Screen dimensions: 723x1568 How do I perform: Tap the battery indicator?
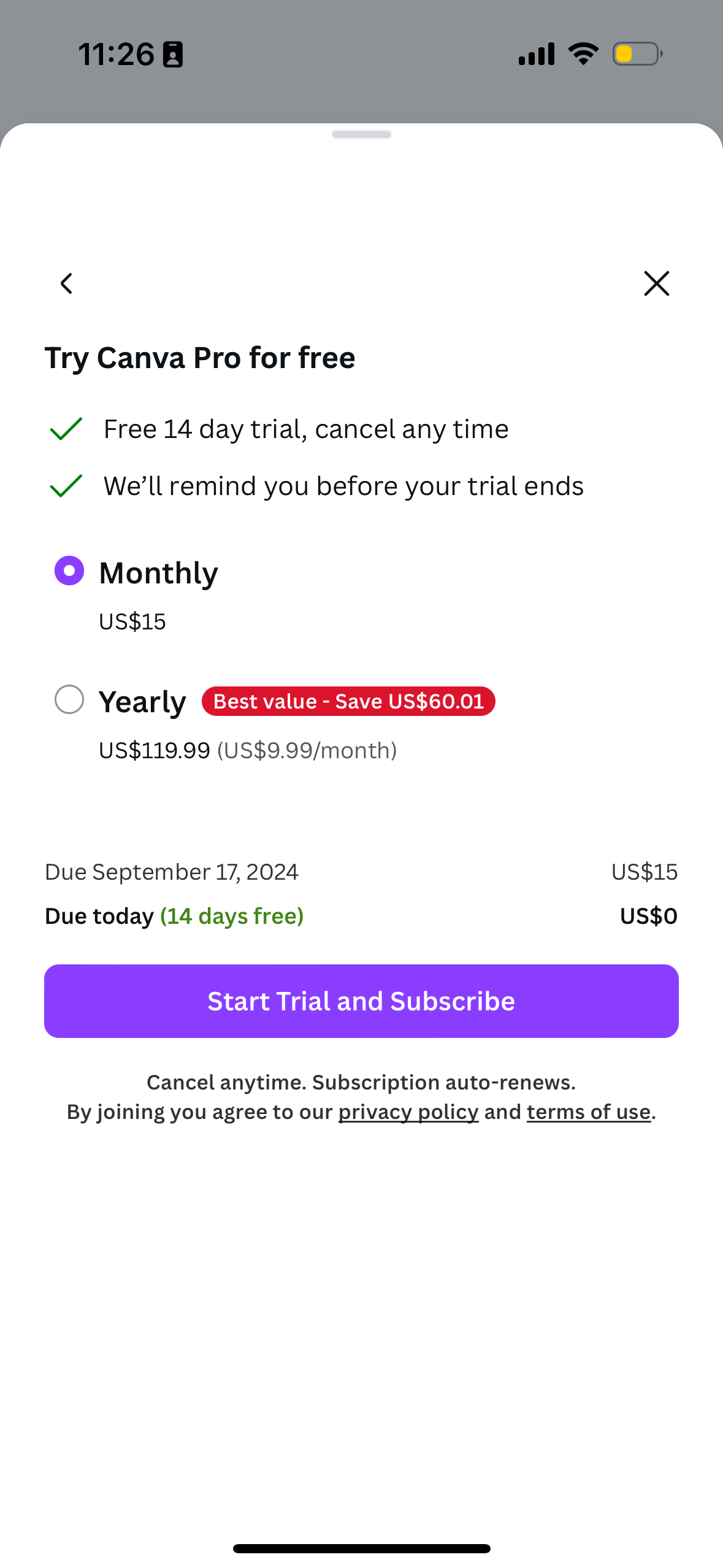pyautogui.click(x=636, y=53)
